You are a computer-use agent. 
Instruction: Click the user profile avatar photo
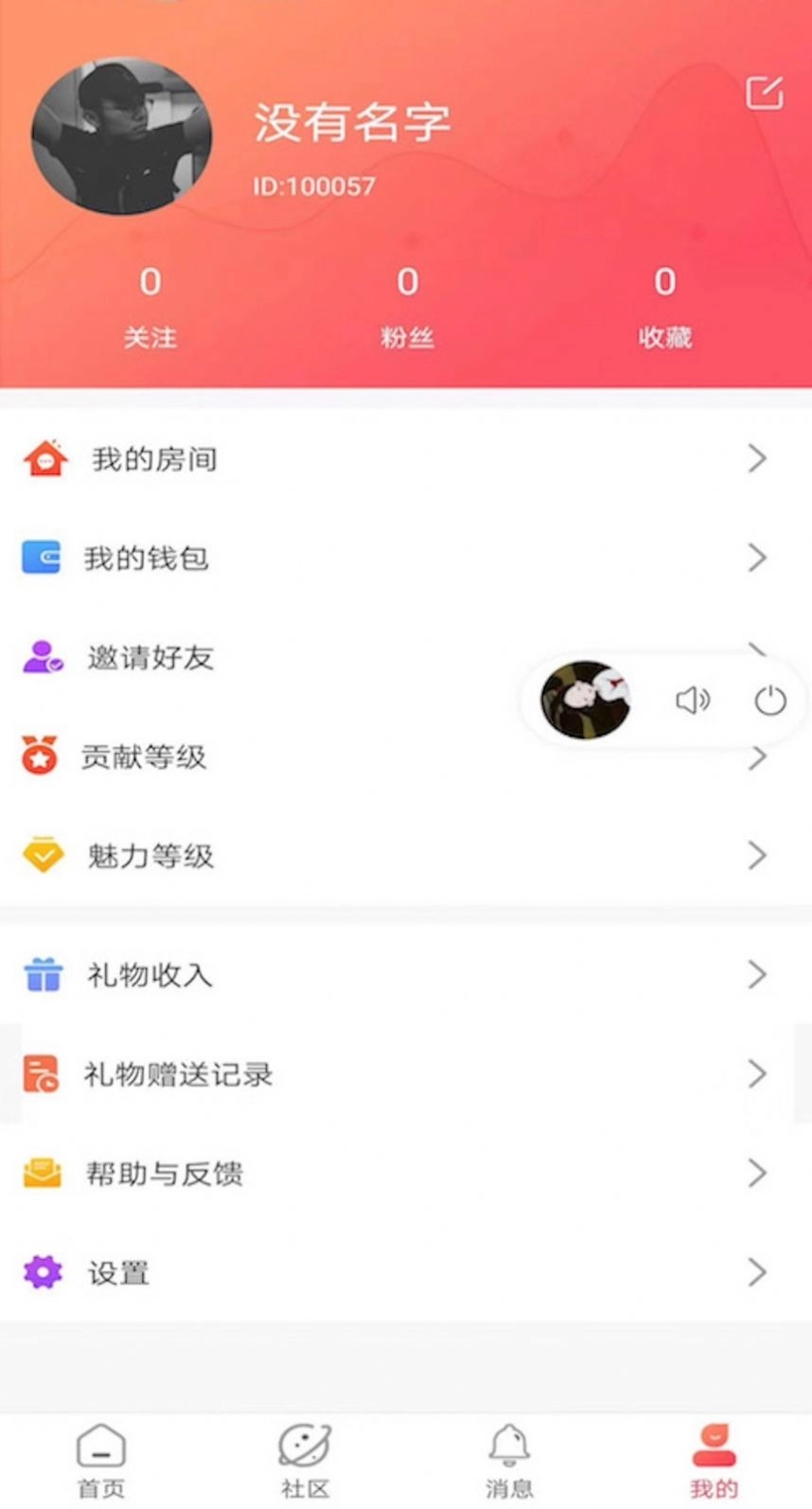121,137
